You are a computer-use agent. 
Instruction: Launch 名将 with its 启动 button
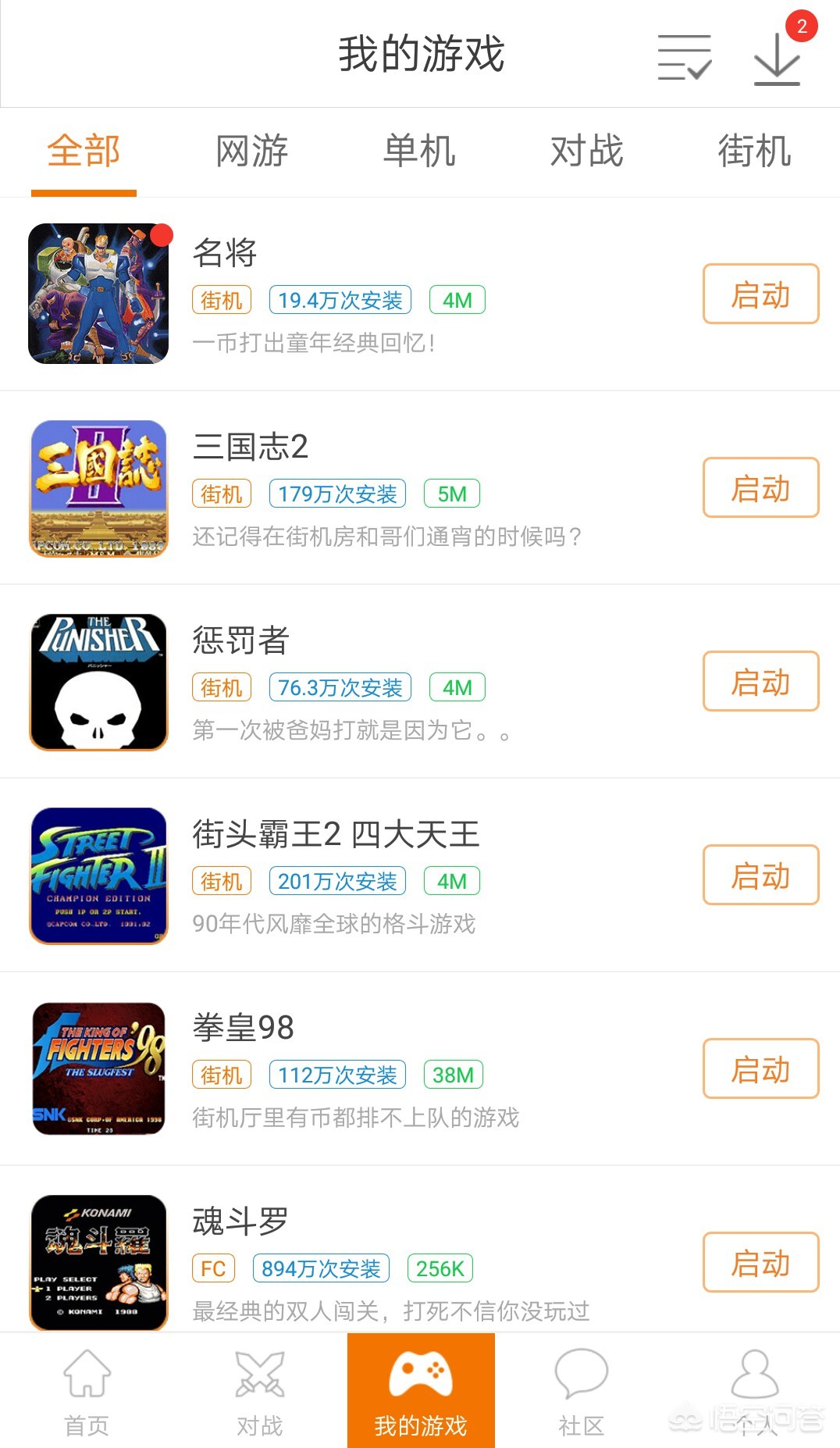point(760,294)
